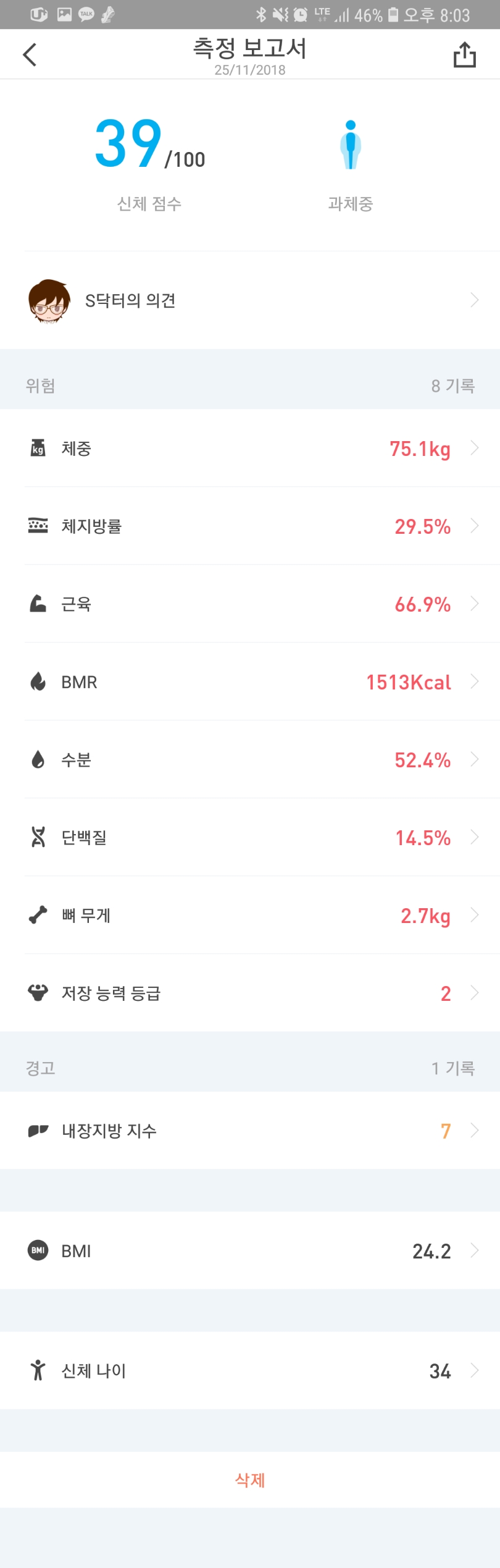Open the 체중 75.1kg details

tap(250, 449)
